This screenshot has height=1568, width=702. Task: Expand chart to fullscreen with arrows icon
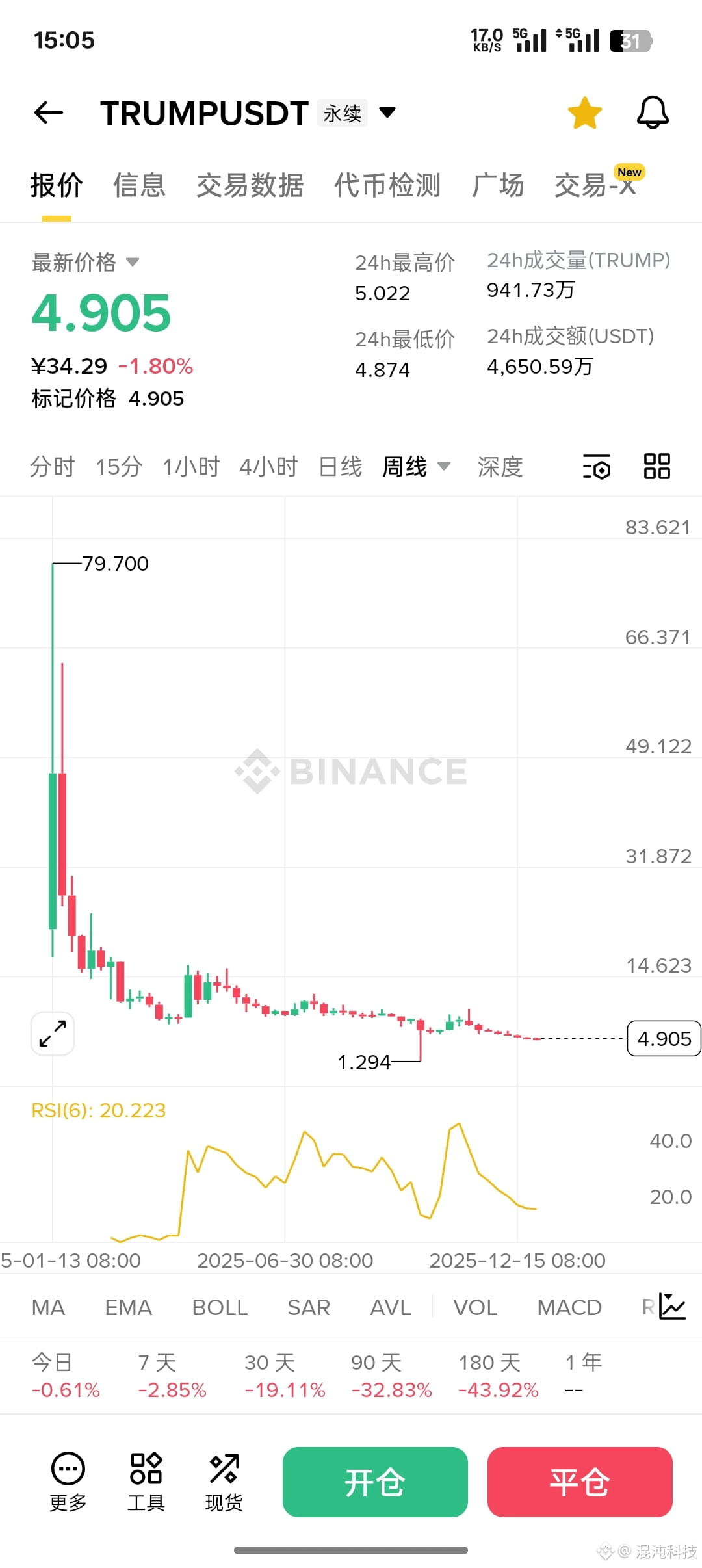click(x=52, y=1034)
